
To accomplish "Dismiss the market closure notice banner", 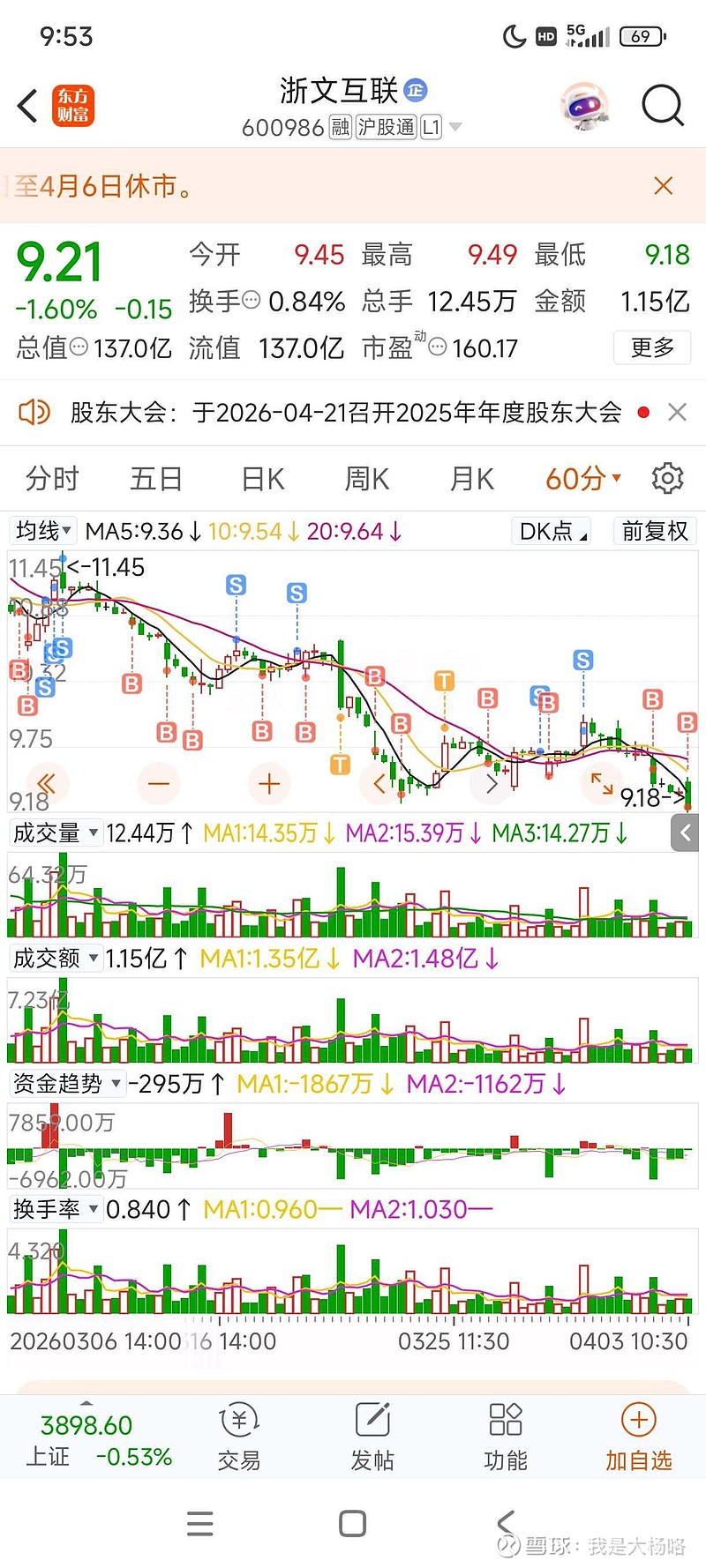I will tap(663, 186).
